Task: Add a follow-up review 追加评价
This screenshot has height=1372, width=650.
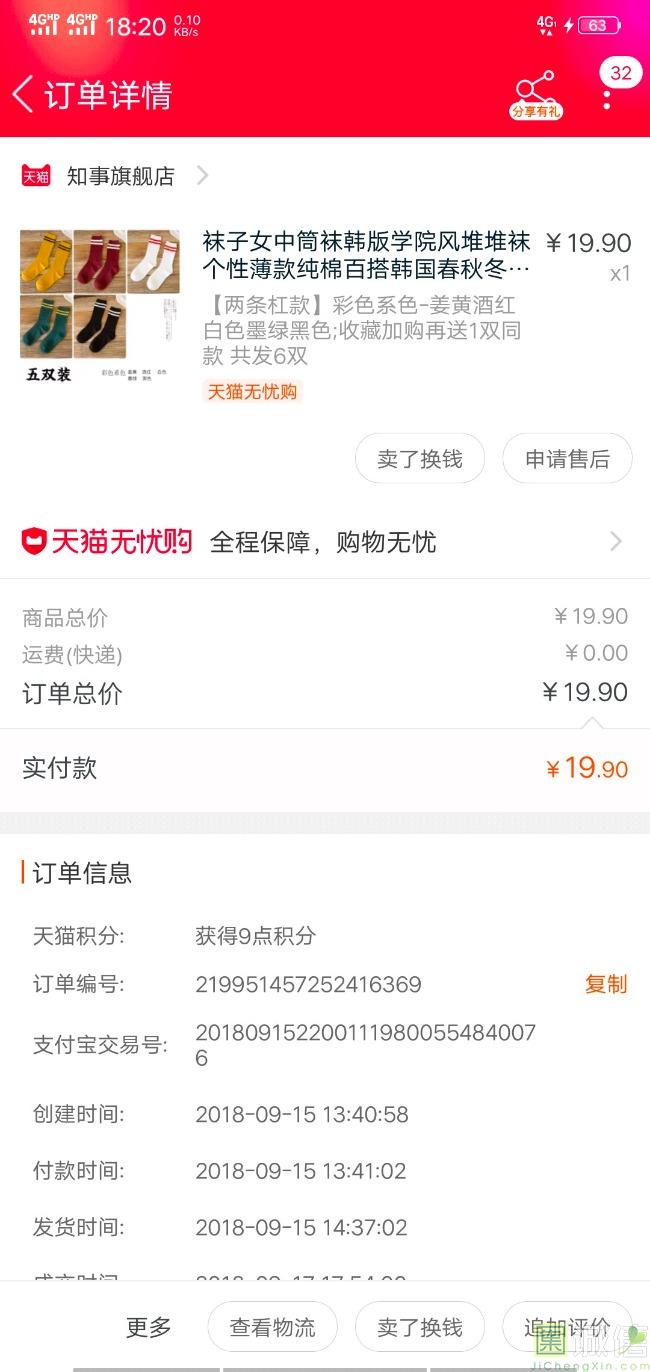Action: (x=567, y=1327)
